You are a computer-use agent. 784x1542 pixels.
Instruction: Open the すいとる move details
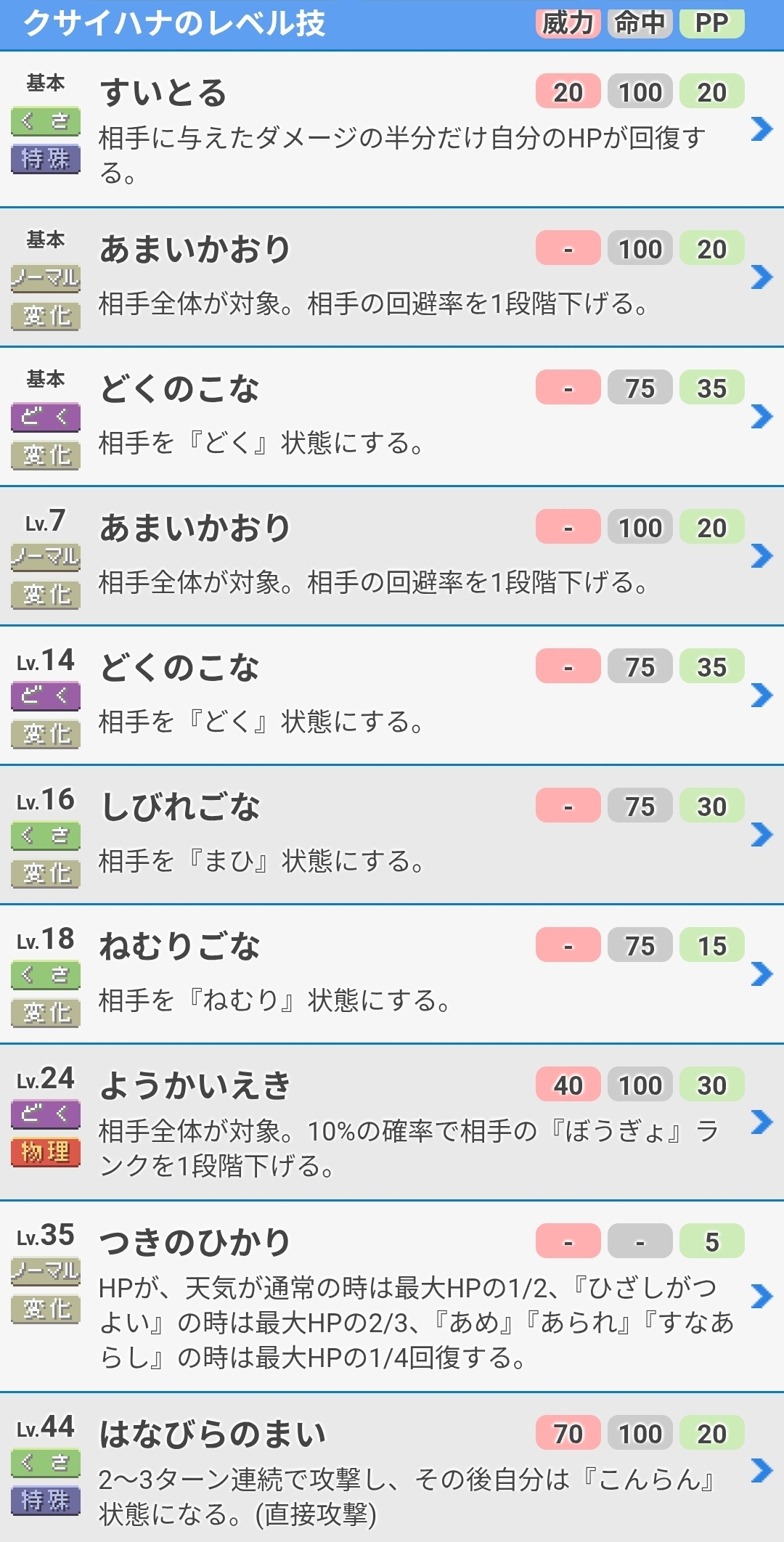392,129
